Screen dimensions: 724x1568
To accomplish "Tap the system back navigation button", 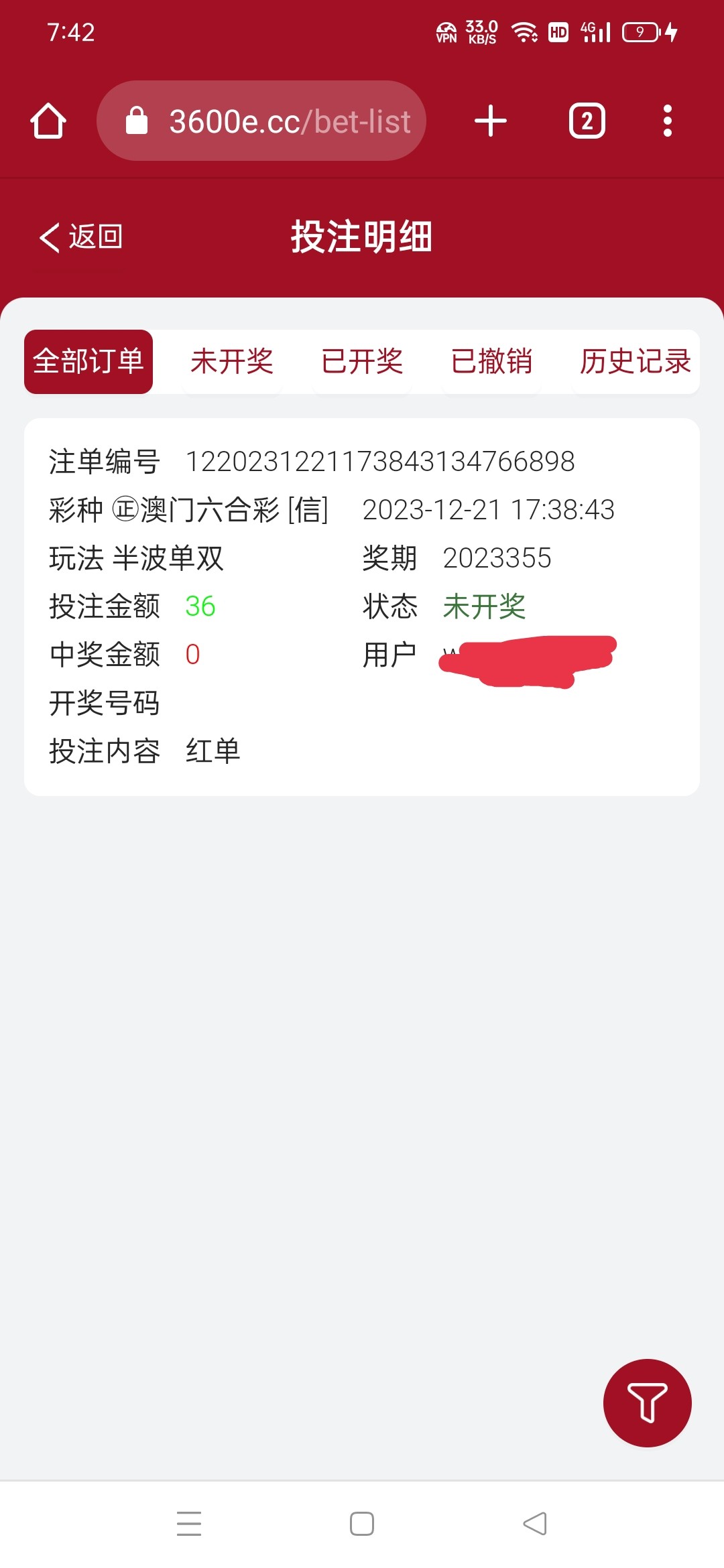I will click(535, 1524).
